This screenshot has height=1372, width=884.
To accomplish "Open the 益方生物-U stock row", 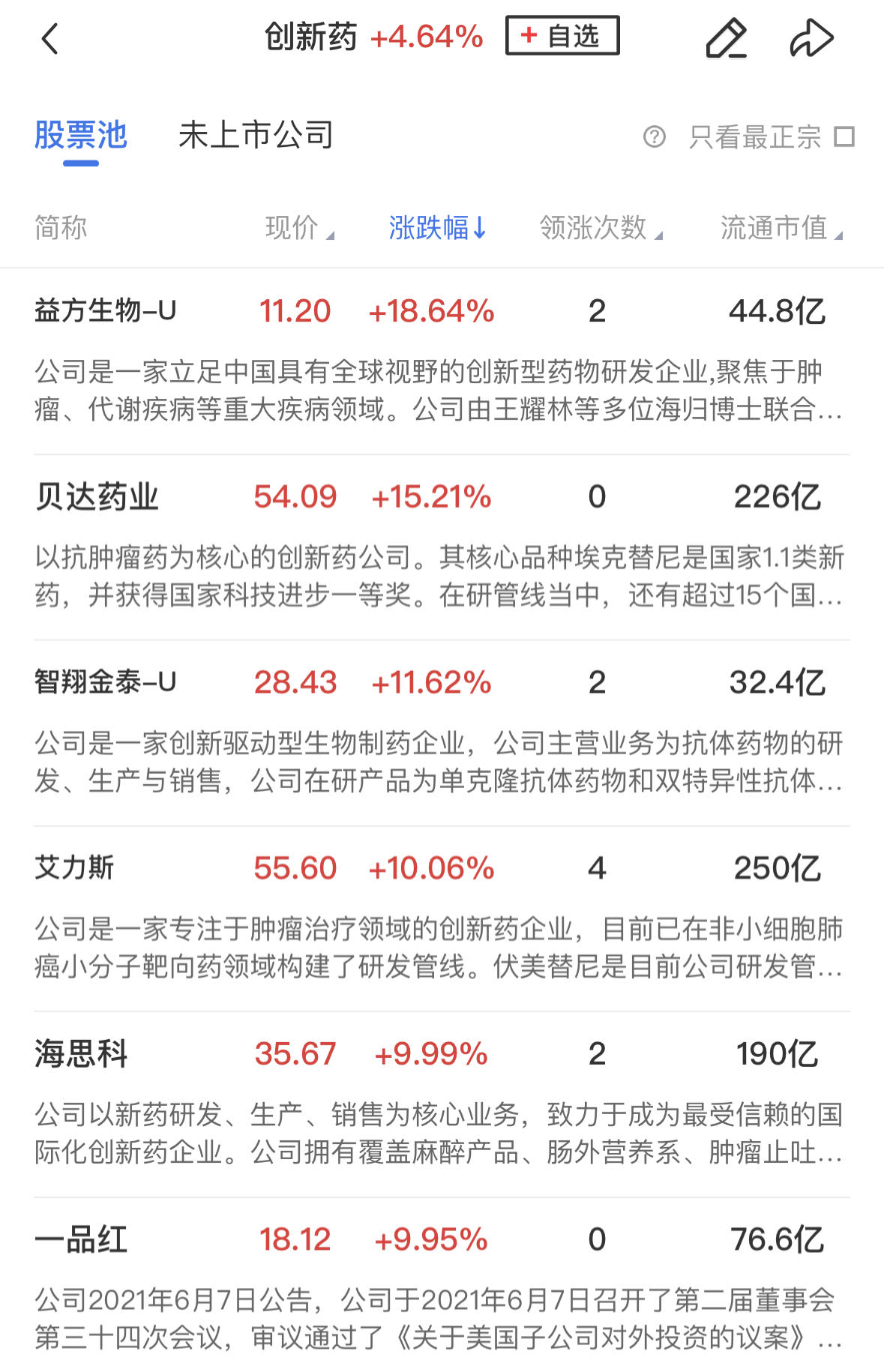I will click(106, 311).
